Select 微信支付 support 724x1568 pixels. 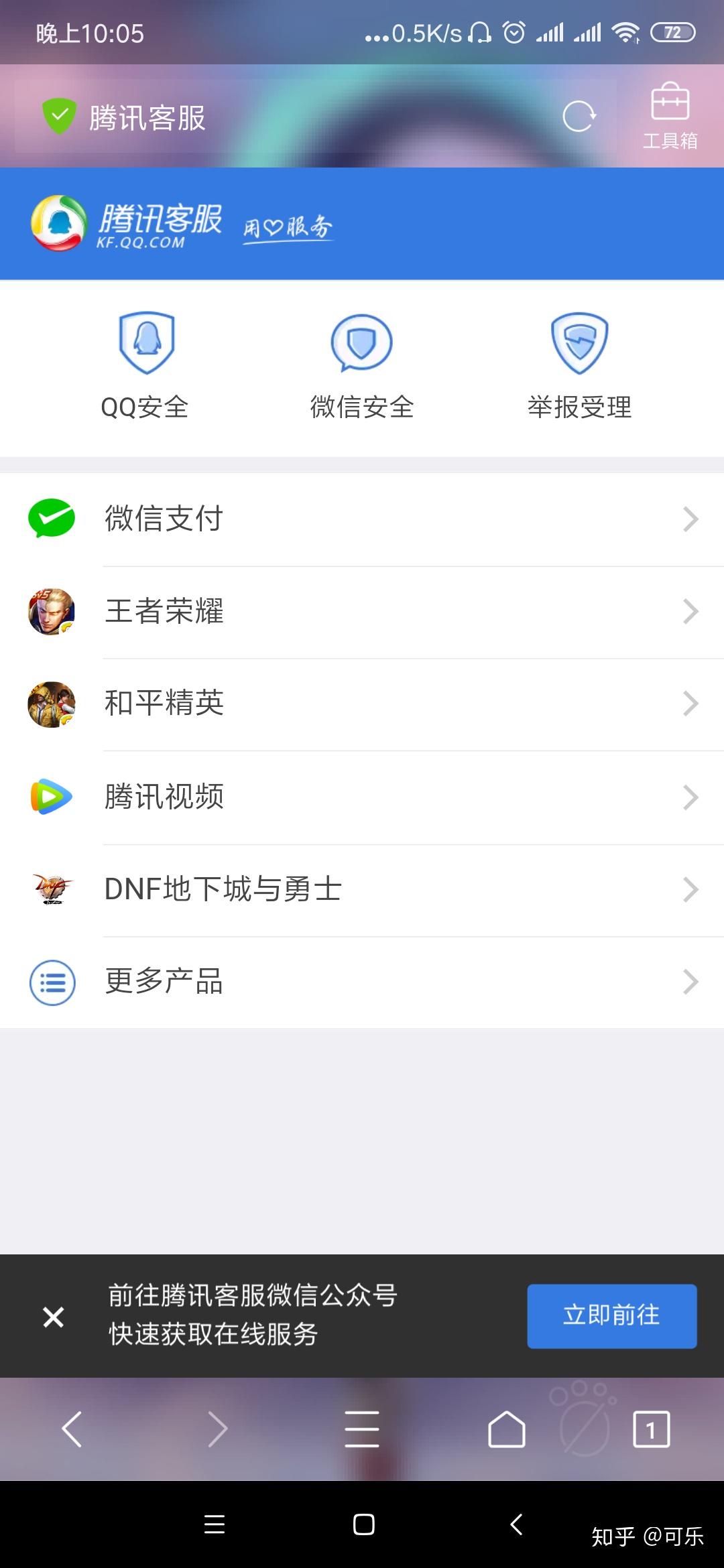(362, 519)
